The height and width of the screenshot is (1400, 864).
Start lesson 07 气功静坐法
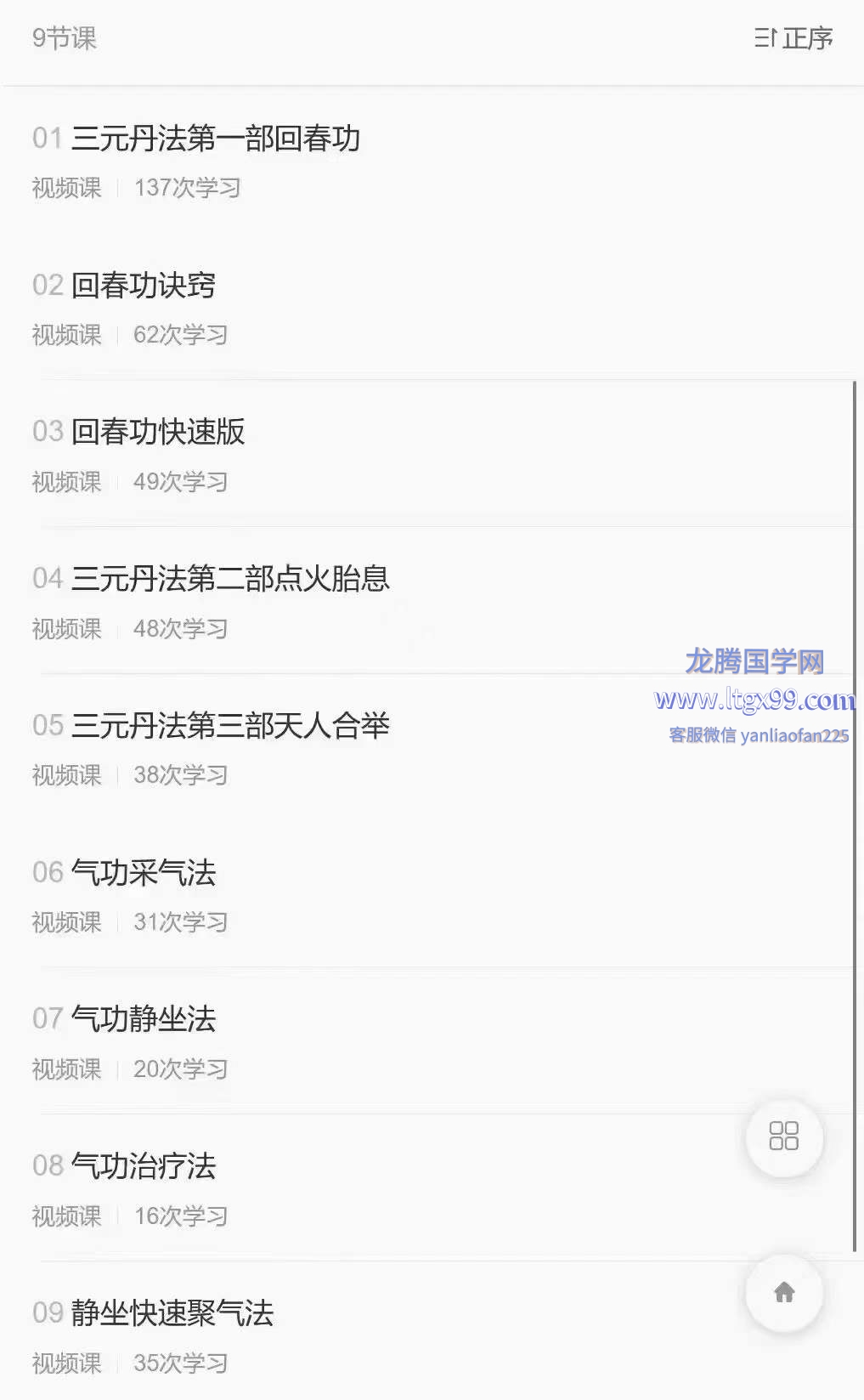pos(432,1042)
